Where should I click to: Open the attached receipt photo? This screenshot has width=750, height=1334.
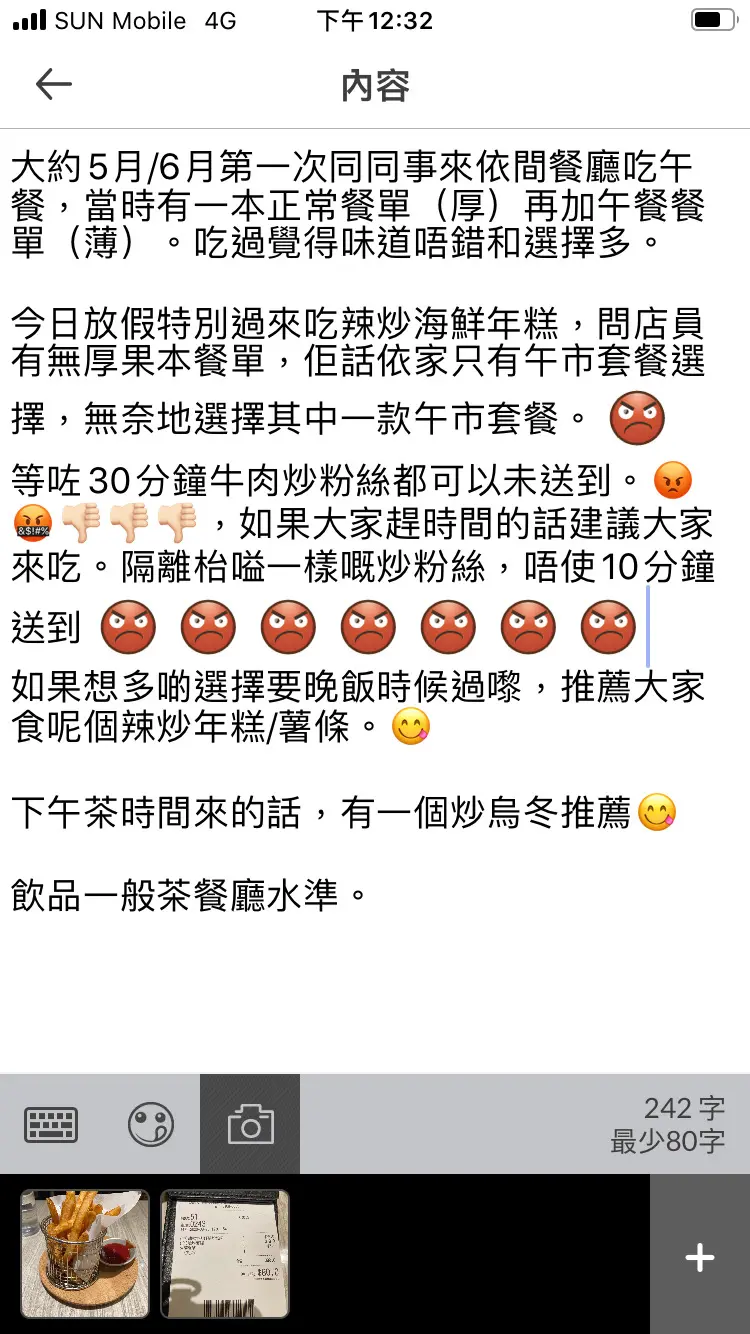[x=225, y=1253]
